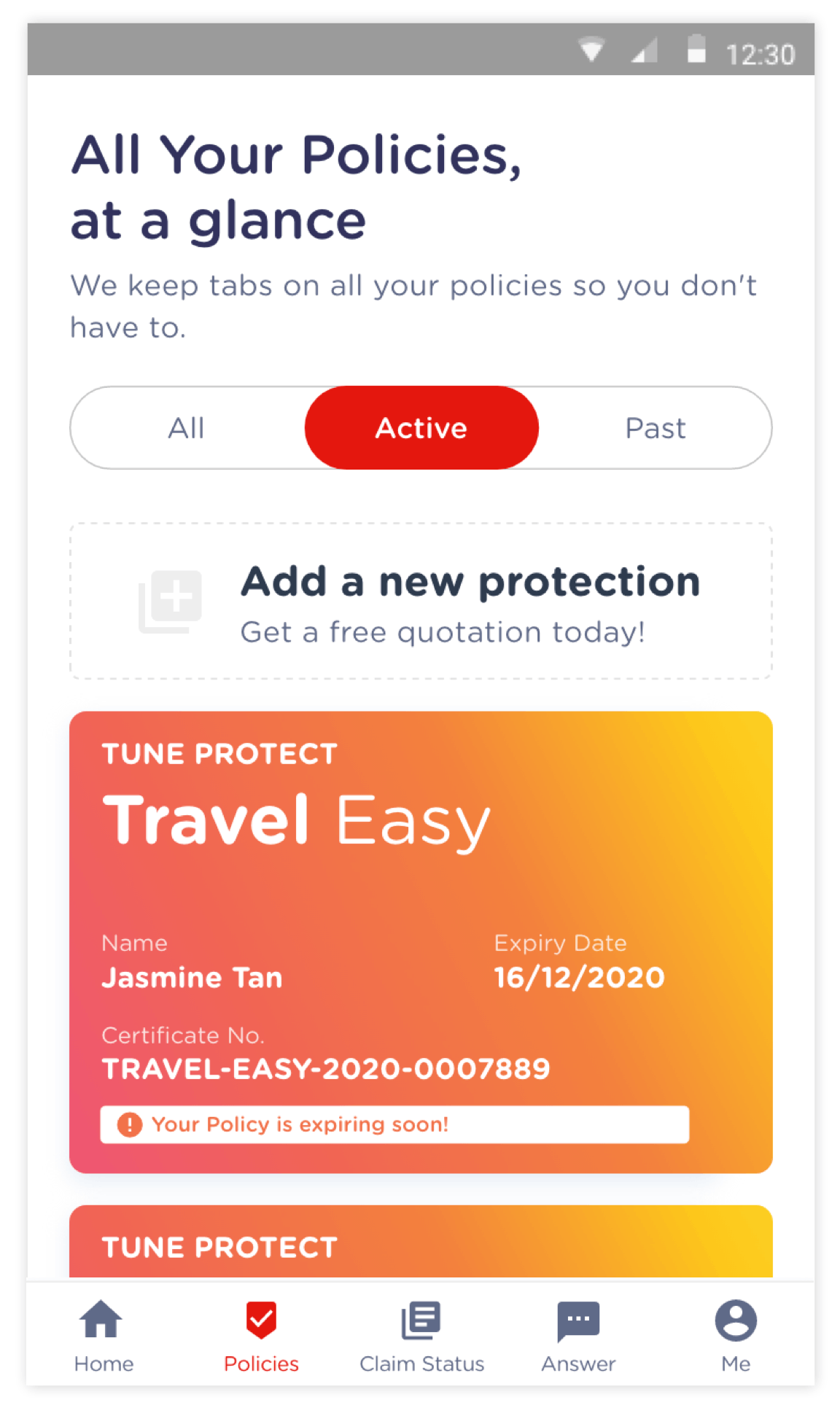Image resolution: width=840 pixels, height=1424 pixels.
Task: Open the Answer tab
Action: pos(578,1336)
